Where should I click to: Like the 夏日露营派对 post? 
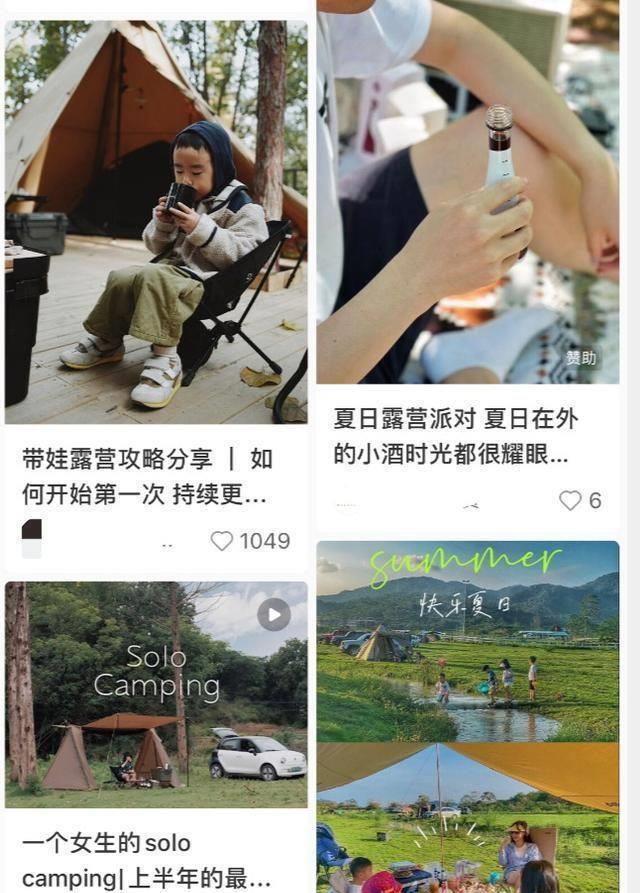tap(570, 500)
